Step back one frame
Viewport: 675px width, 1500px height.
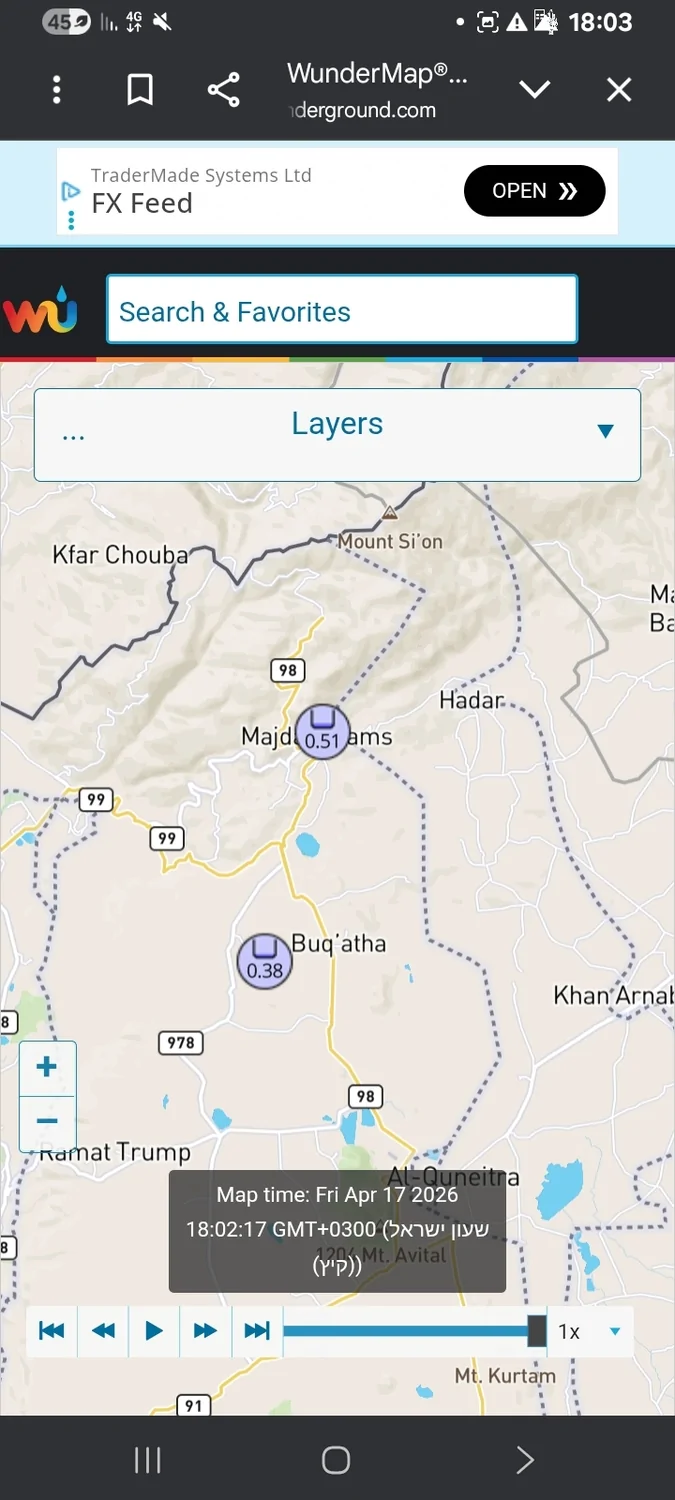coord(103,1331)
